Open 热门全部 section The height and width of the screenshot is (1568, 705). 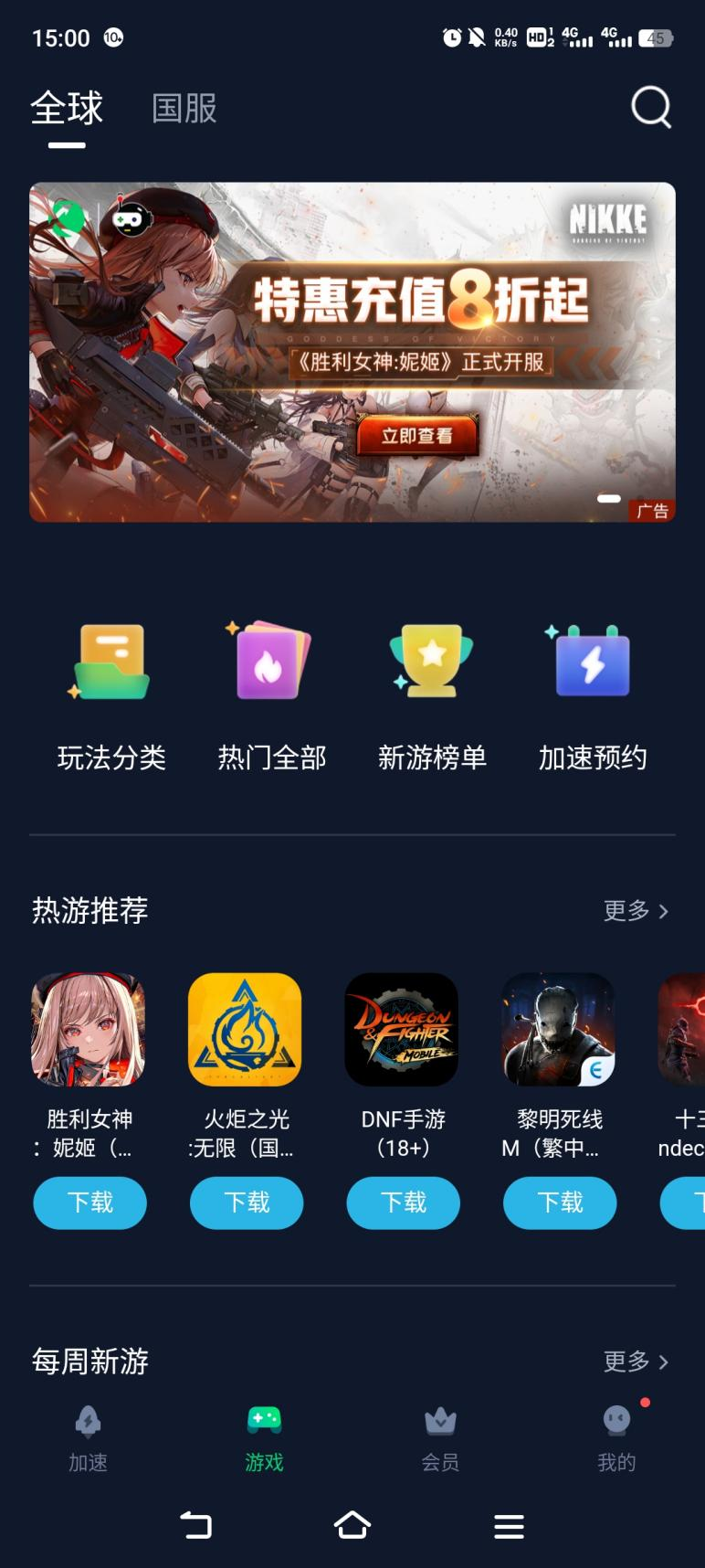click(271, 696)
